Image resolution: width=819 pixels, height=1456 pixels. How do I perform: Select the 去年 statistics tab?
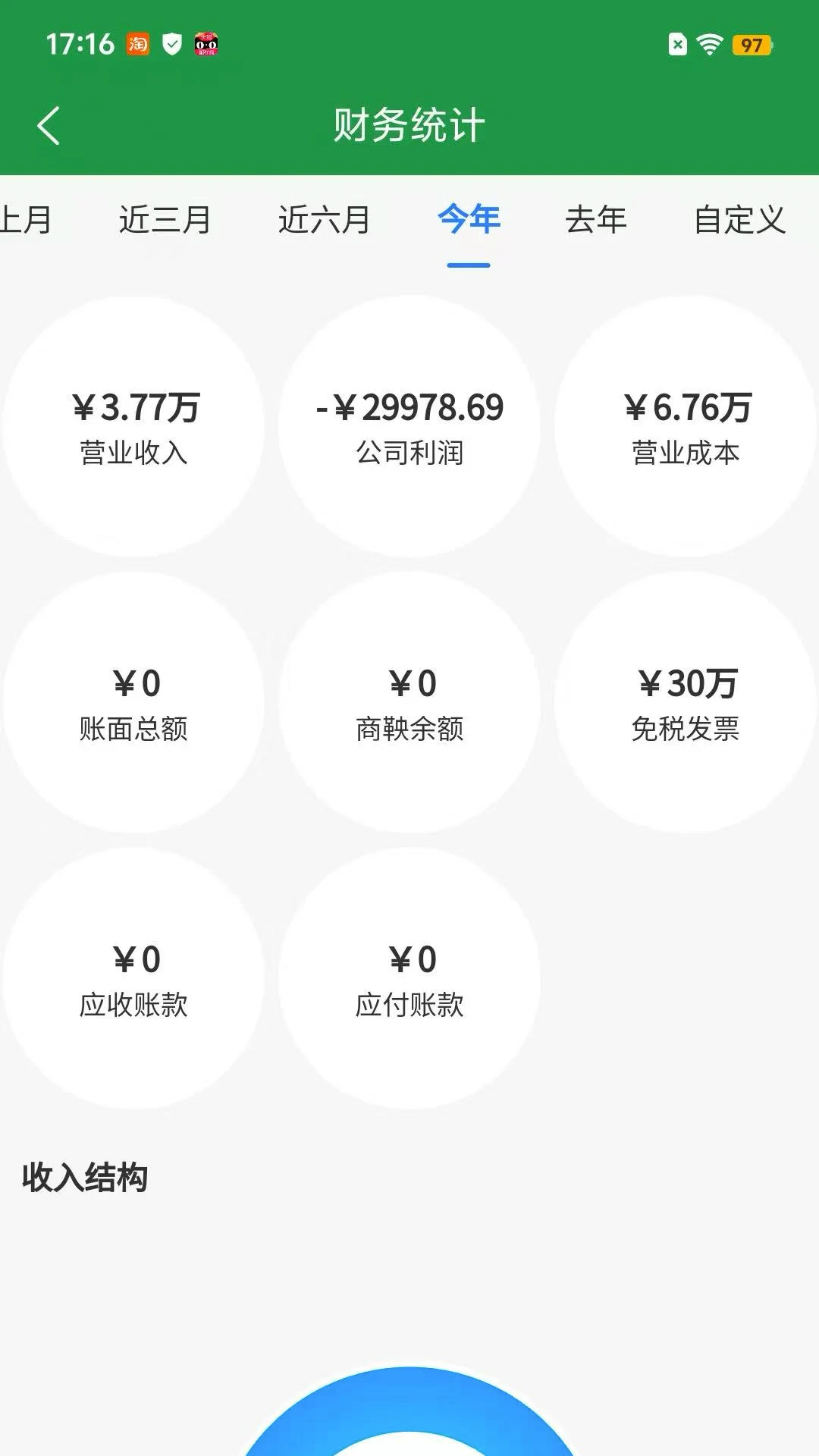596,220
